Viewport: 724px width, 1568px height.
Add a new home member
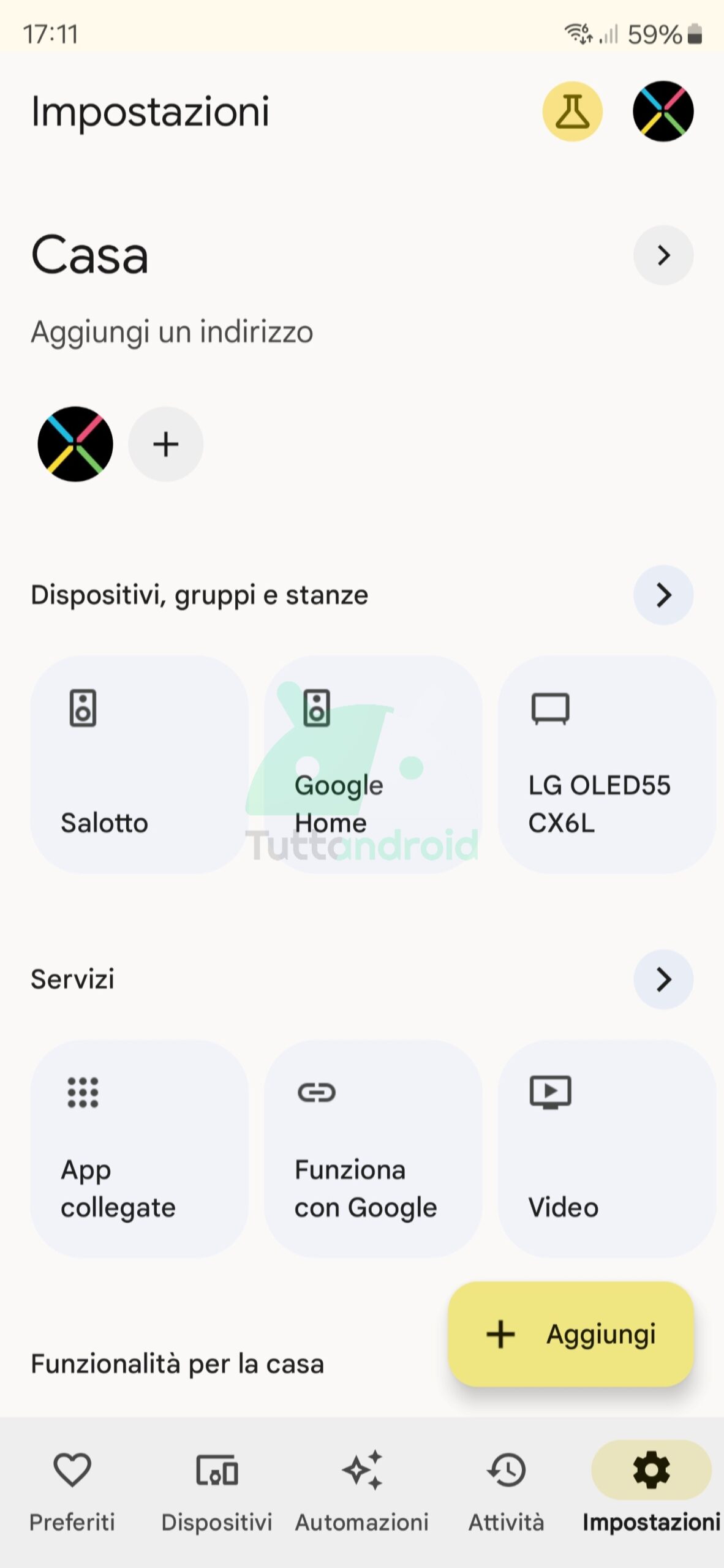point(165,444)
